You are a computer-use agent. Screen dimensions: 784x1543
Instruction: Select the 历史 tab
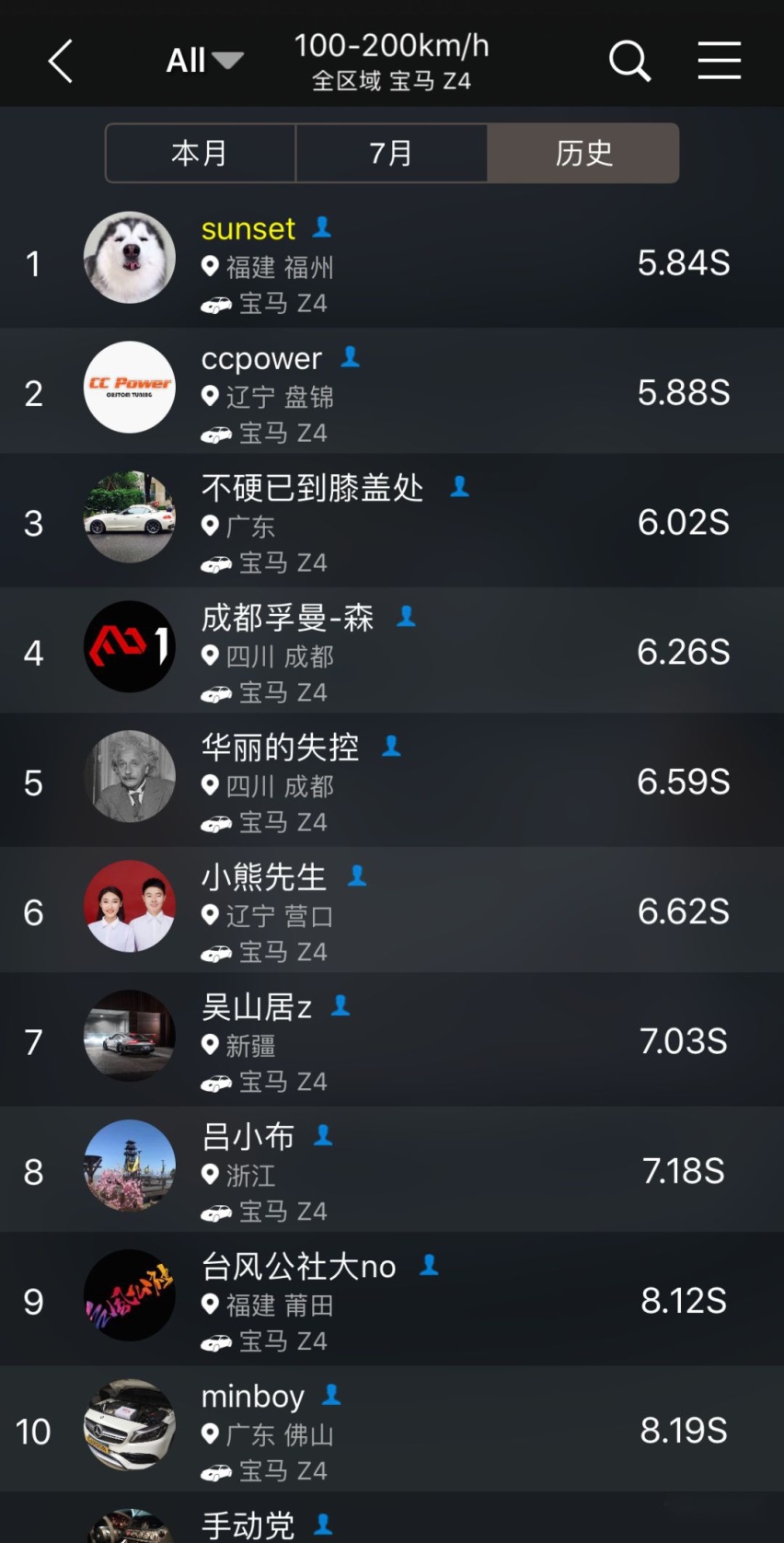click(x=583, y=153)
